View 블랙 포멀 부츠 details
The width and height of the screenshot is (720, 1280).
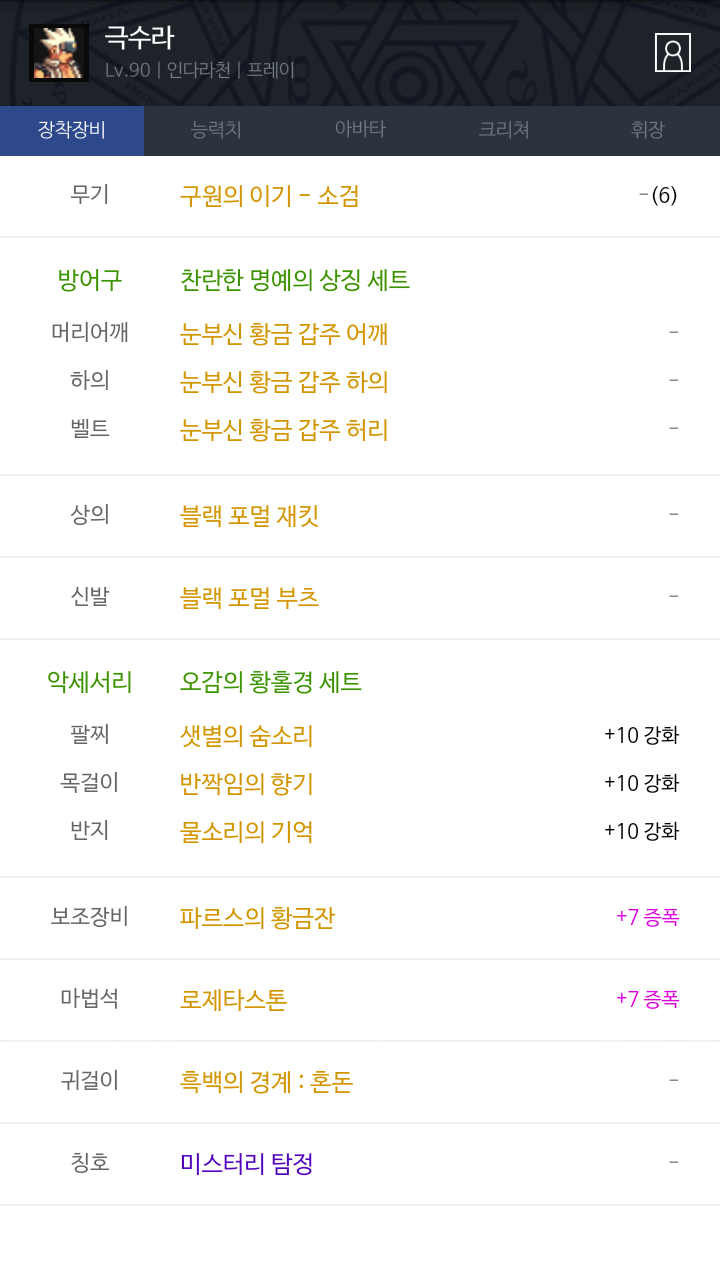[x=249, y=598]
